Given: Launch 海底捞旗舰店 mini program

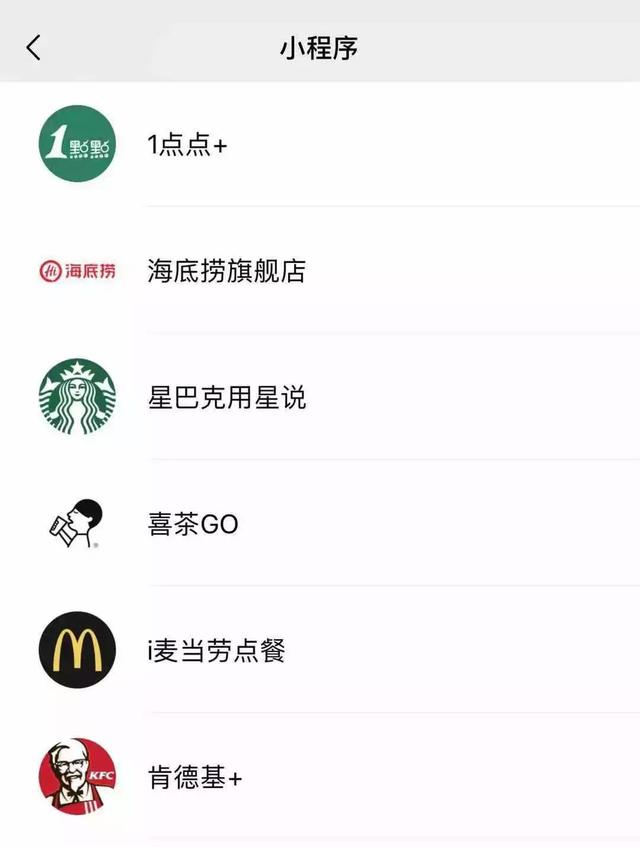Looking at the screenshot, I should click(x=226, y=271).
